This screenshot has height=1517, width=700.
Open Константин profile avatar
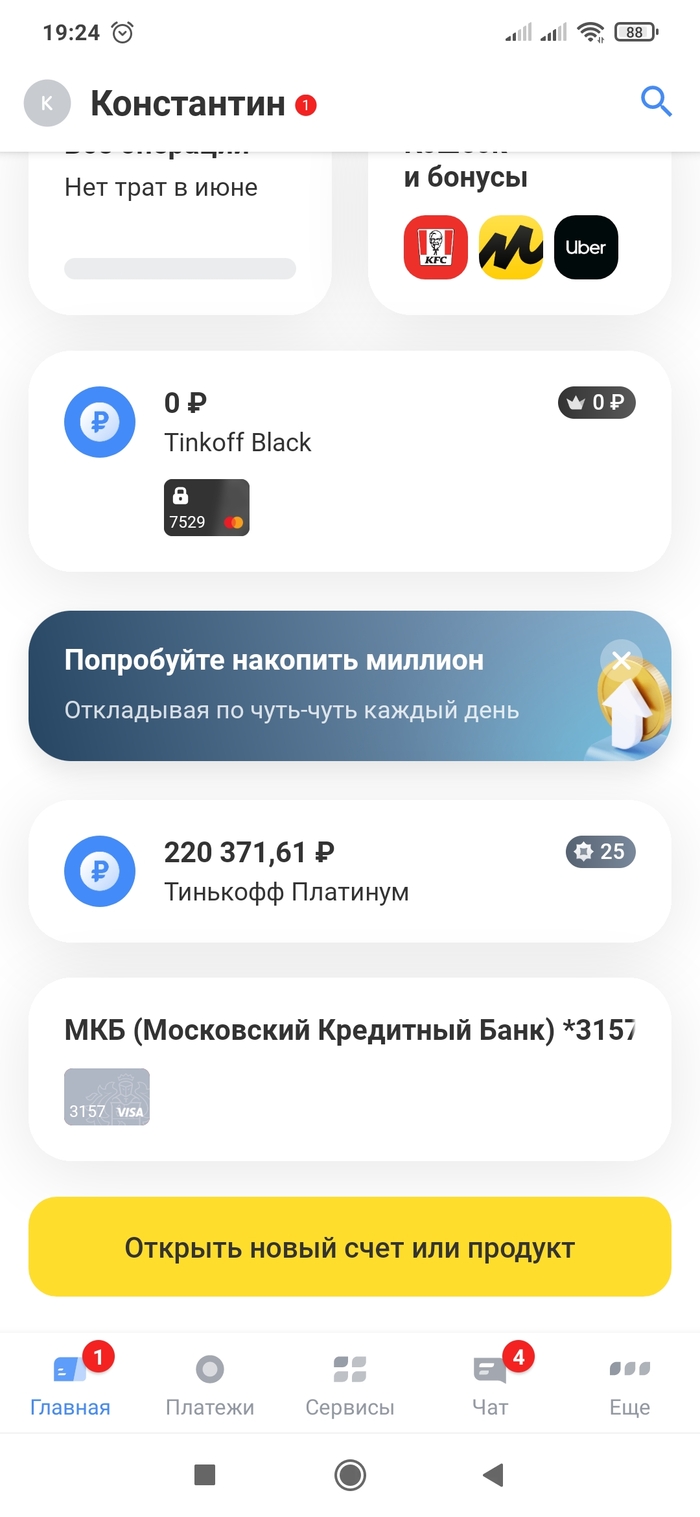pyautogui.click(x=47, y=103)
